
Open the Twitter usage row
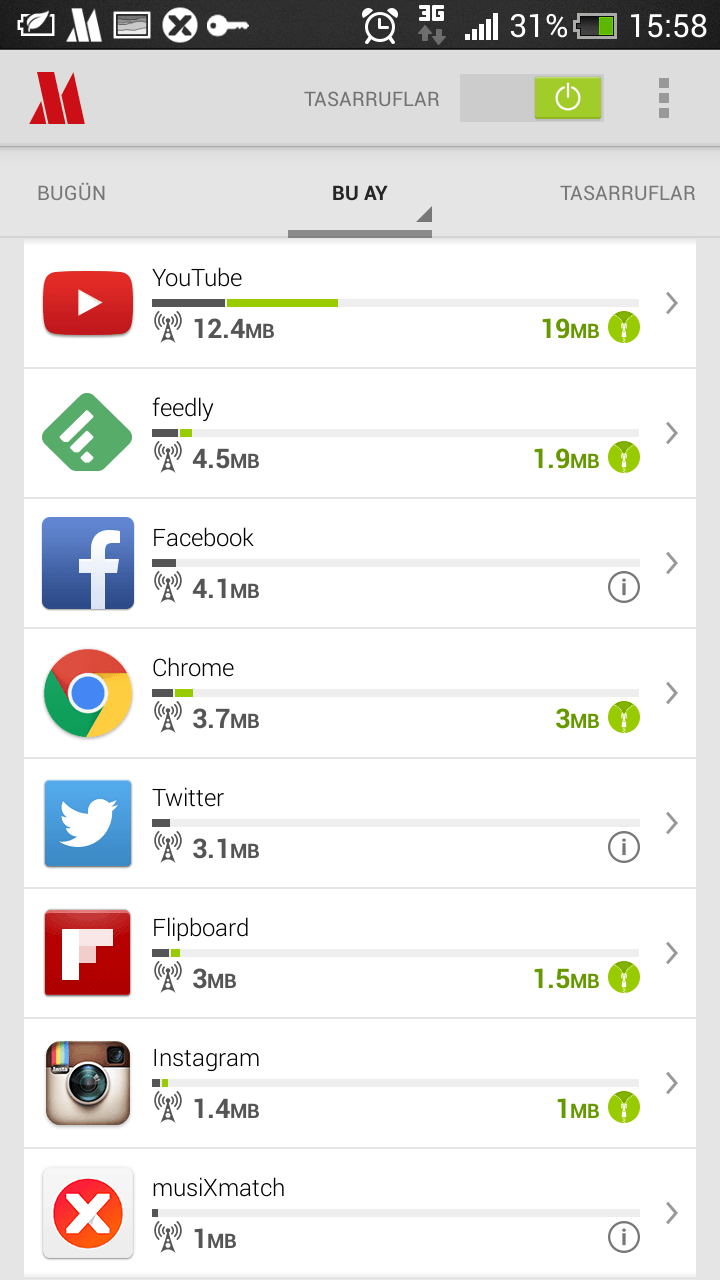(x=360, y=823)
